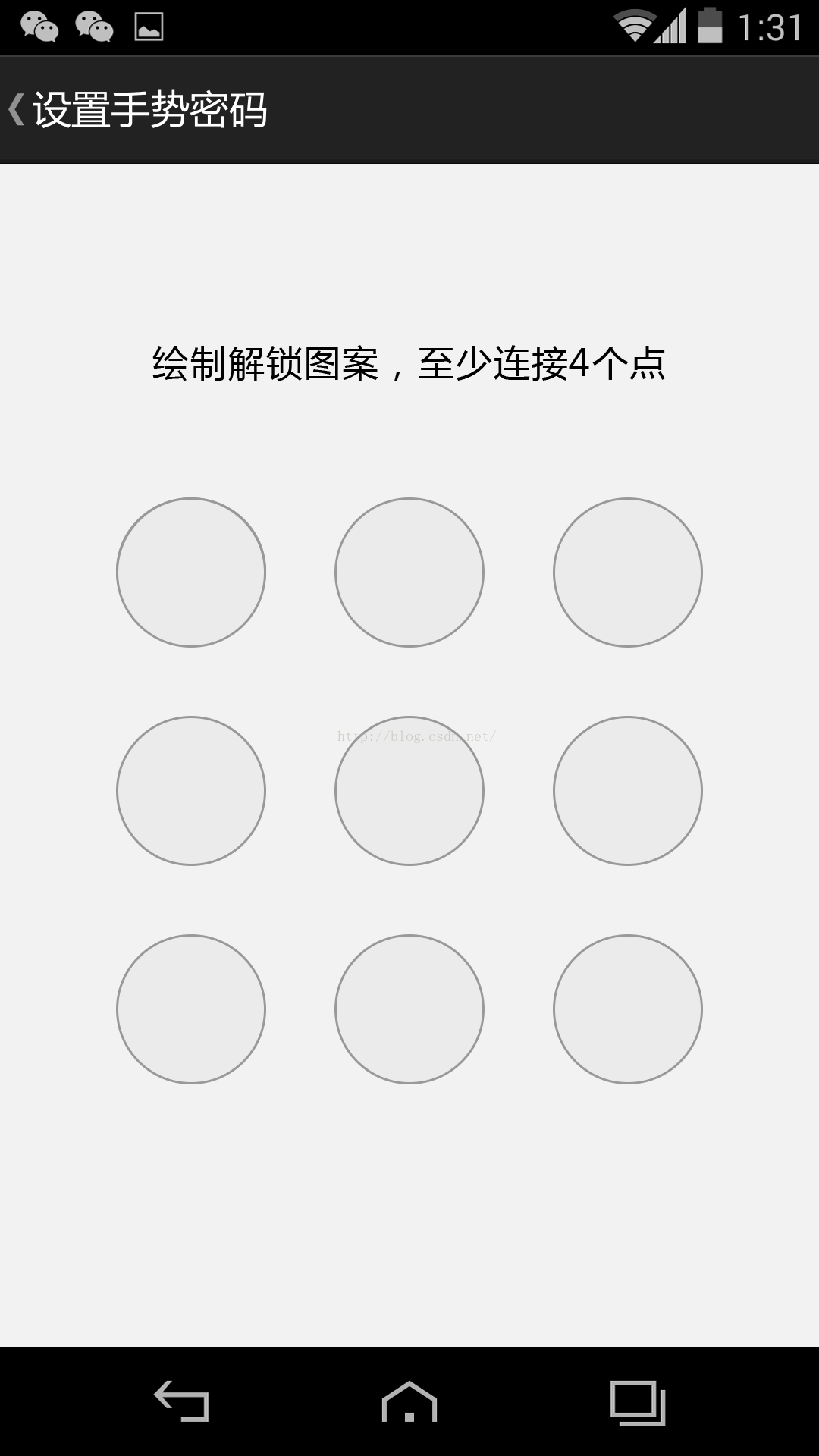Go back from 设置手势密码 screen

17,109
